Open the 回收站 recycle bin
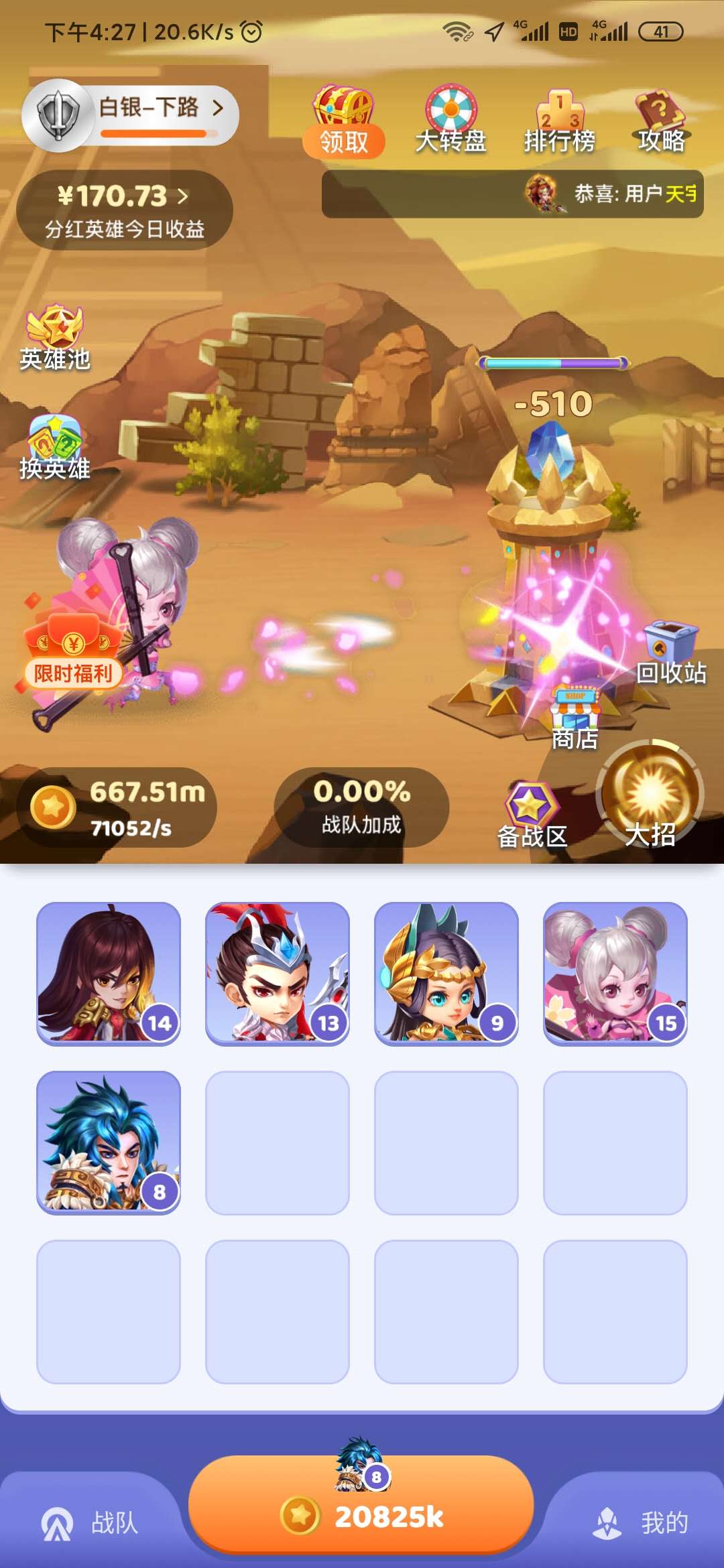 (670, 653)
